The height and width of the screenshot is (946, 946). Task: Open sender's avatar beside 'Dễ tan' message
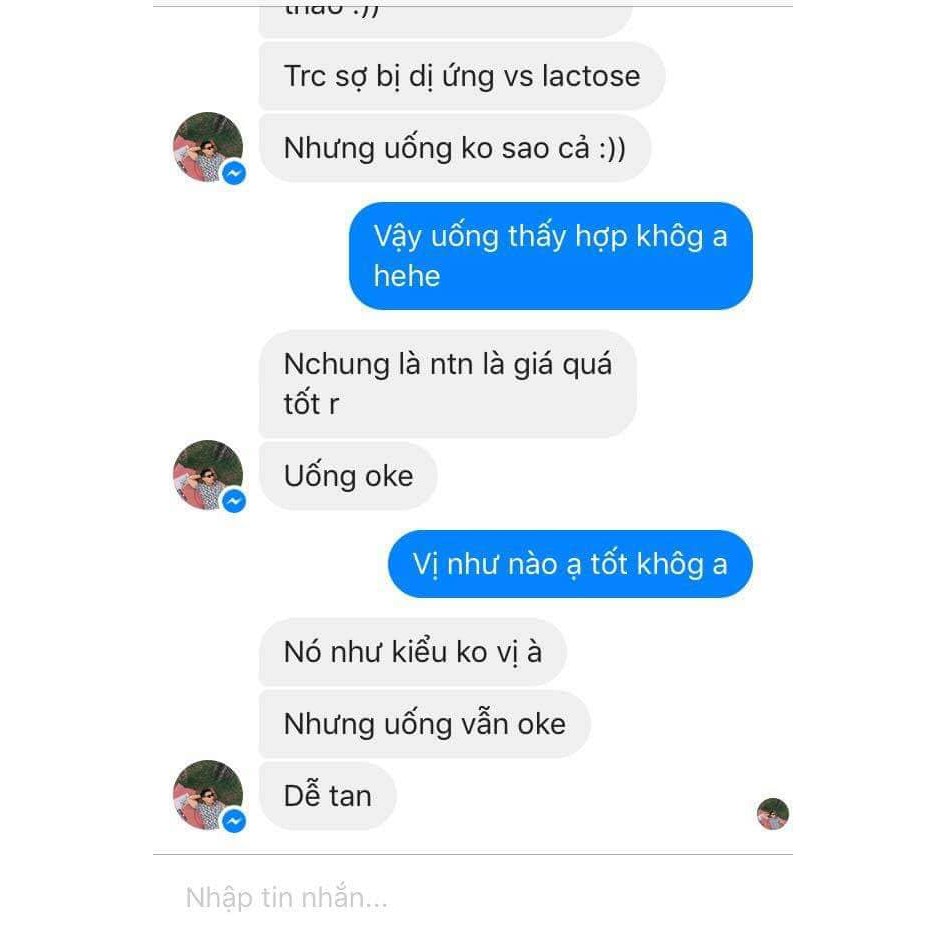coord(208,795)
